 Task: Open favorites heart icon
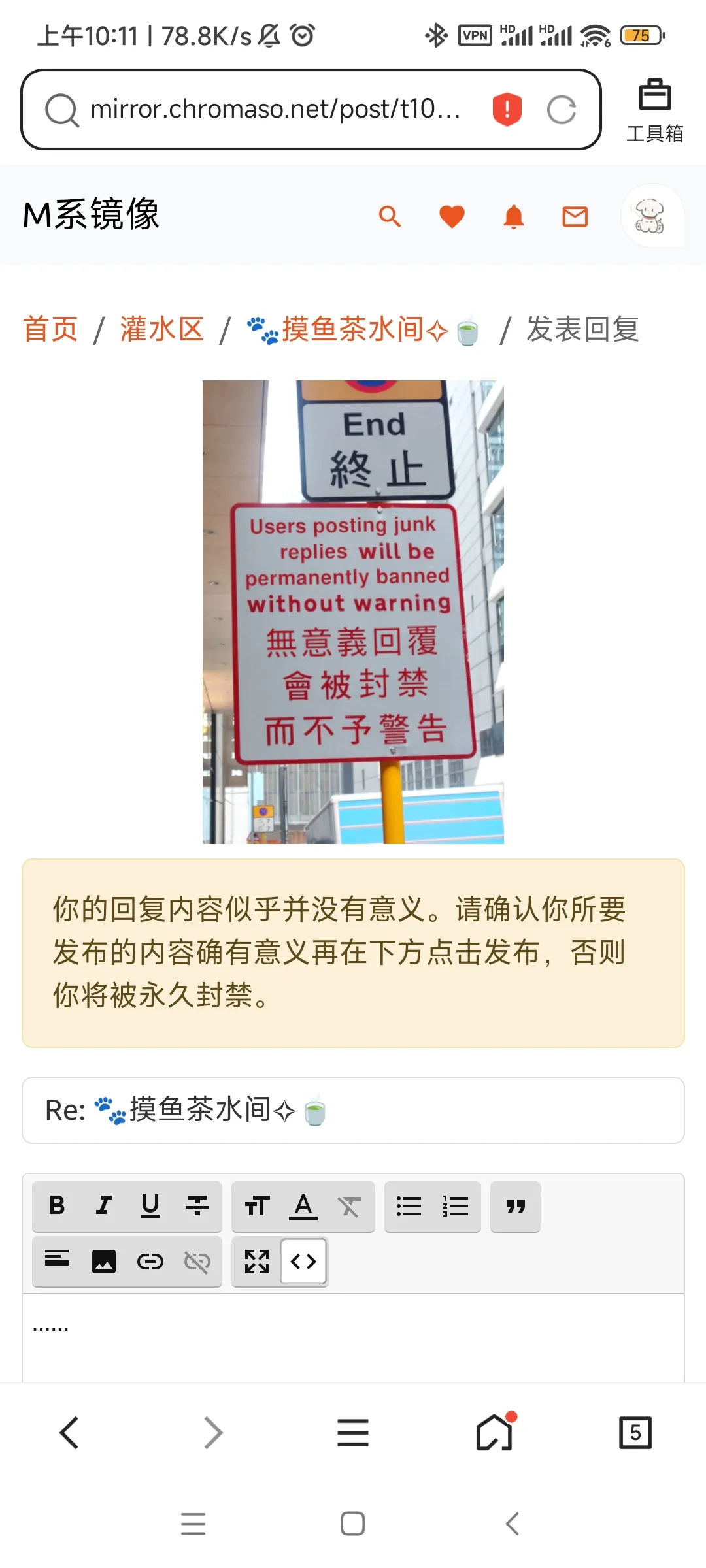point(452,216)
